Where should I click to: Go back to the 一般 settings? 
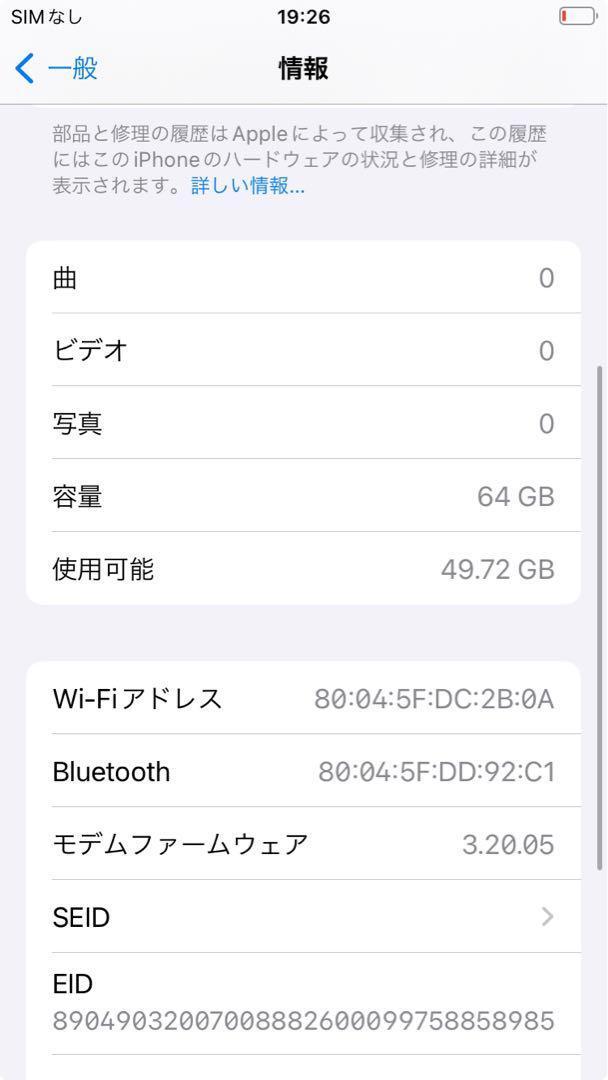(x=56, y=69)
